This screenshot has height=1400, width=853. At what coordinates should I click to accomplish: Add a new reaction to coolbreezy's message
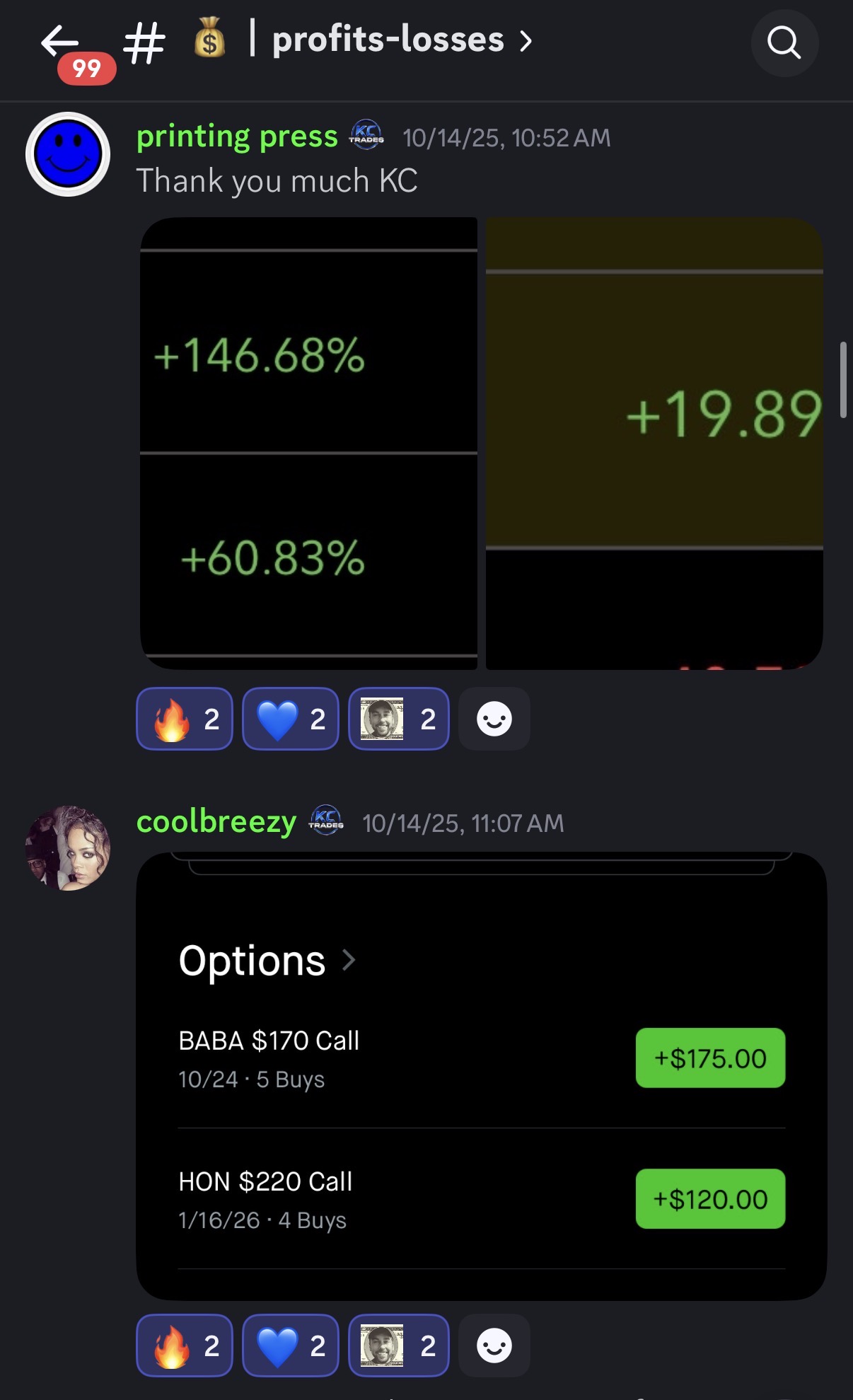pyautogui.click(x=494, y=1346)
